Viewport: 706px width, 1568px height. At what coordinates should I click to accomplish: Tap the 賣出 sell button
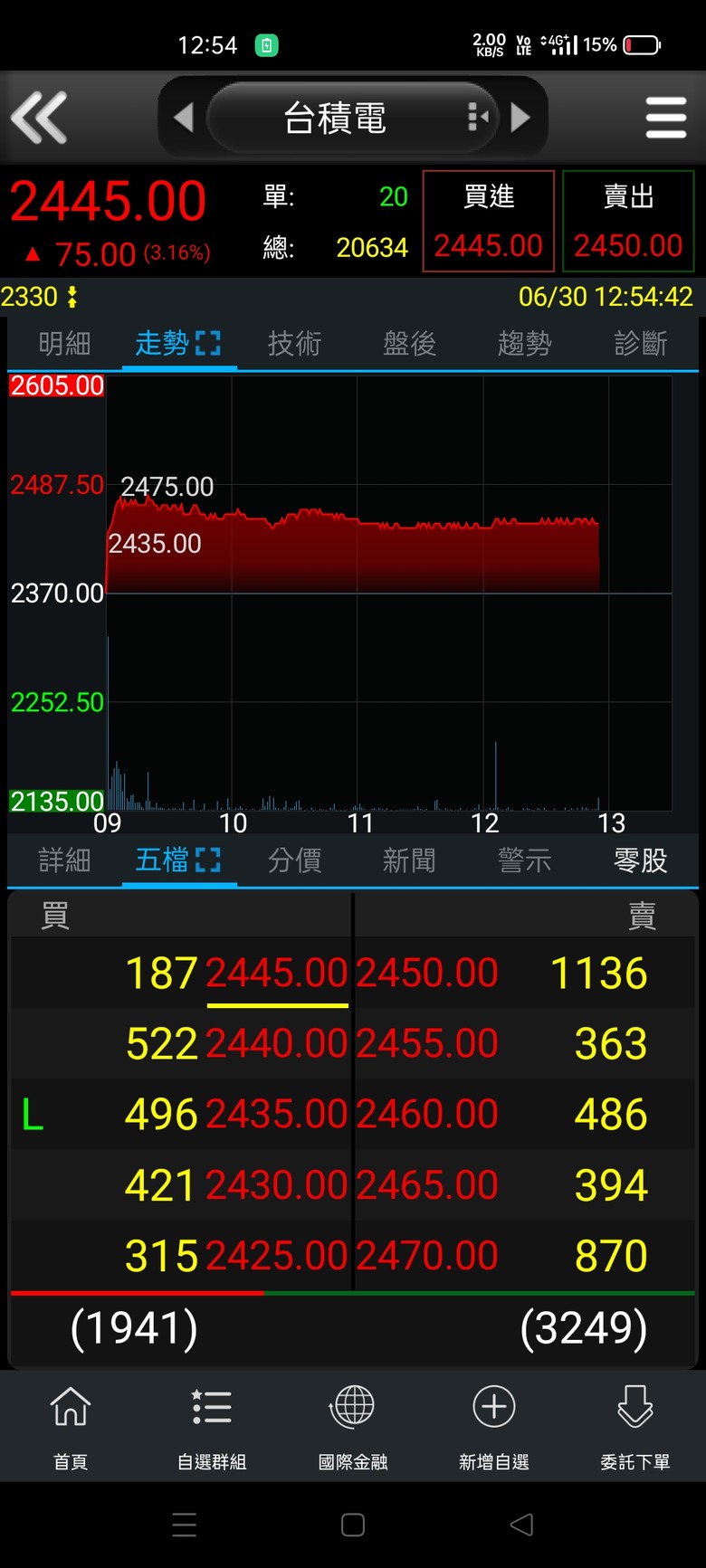tap(628, 221)
